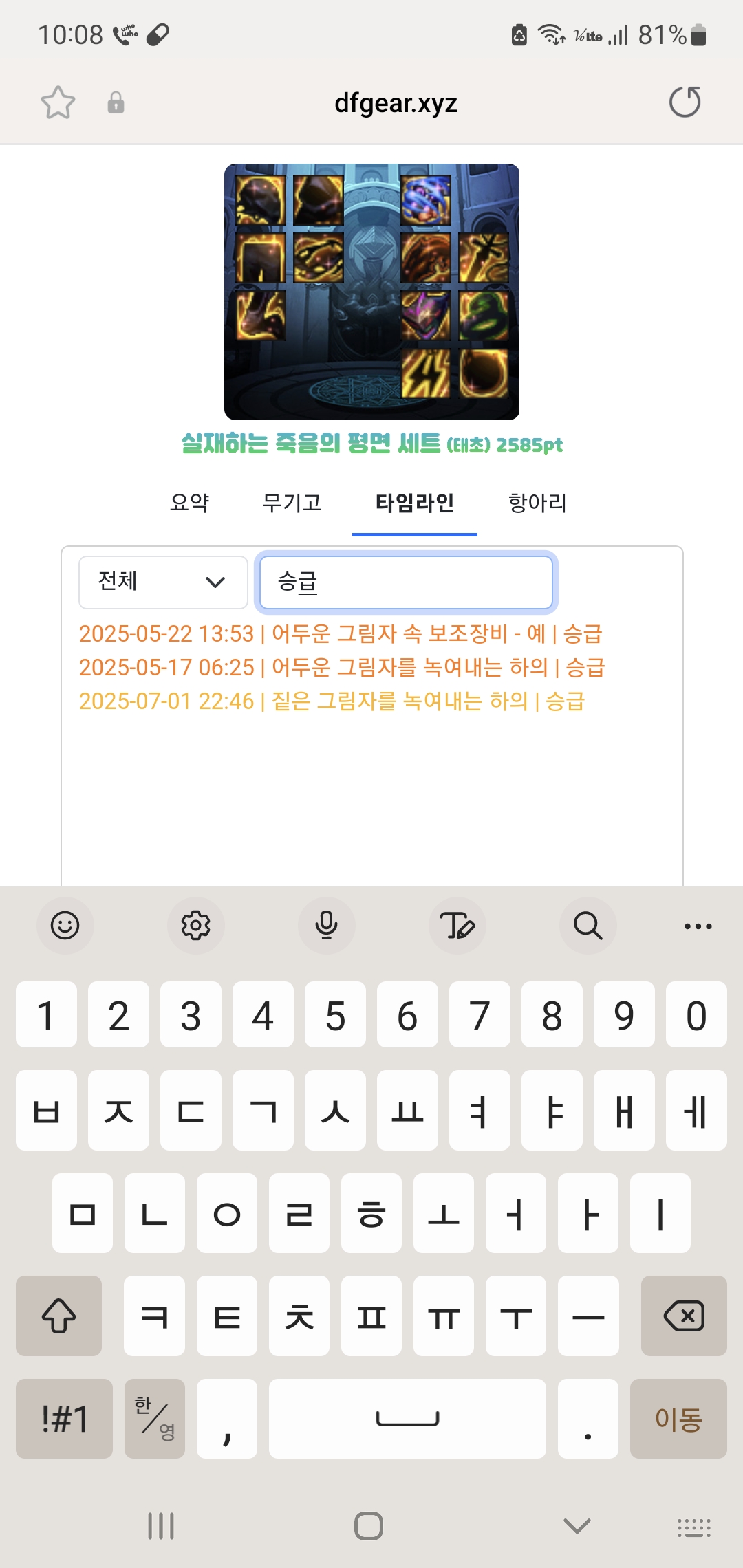This screenshot has height=1568, width=743.
Task: Tap the 이동 key on keyboard
Action: (x=678, y=1418)
